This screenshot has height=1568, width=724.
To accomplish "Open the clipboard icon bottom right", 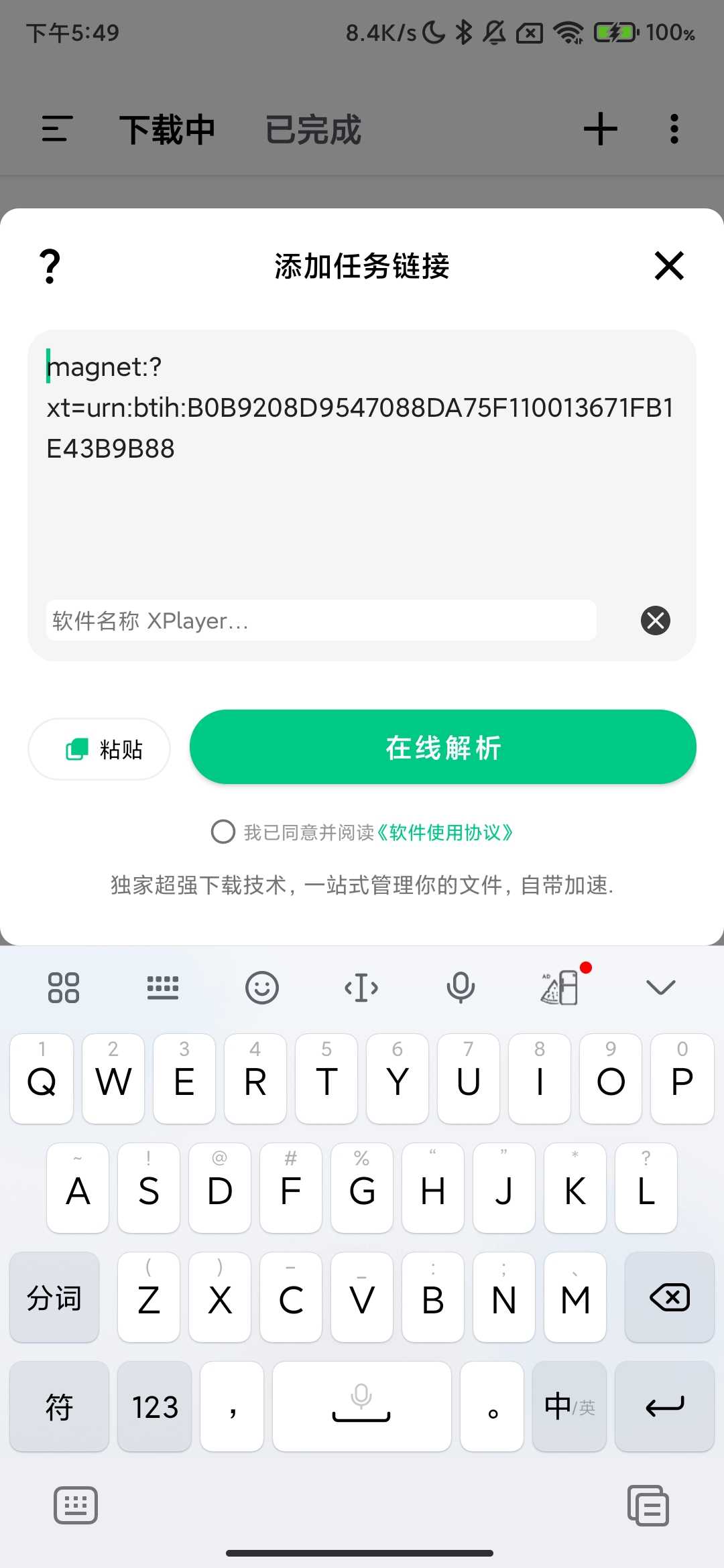I will (x=648, y=1505).
